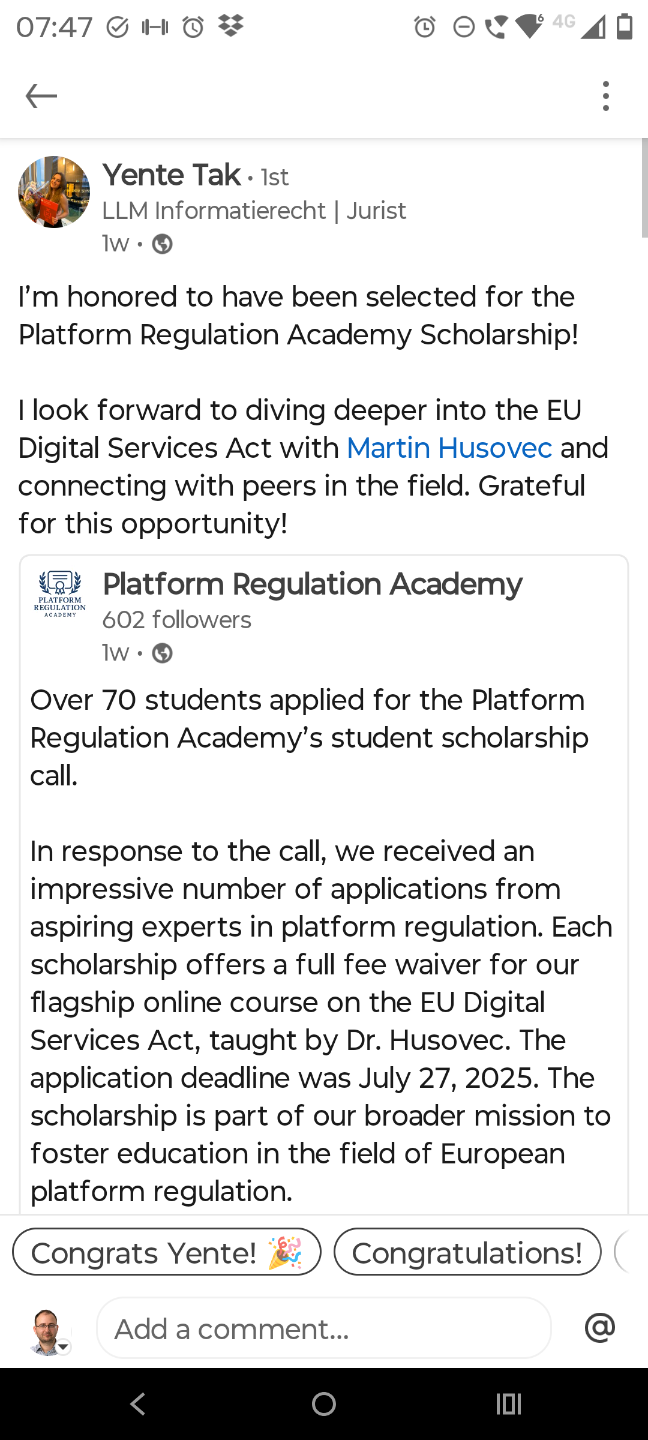This screenshot has height=1440, width=648.
Task: Select the "Congrats Yente!" quick reply
Action: pos(166,1253)
